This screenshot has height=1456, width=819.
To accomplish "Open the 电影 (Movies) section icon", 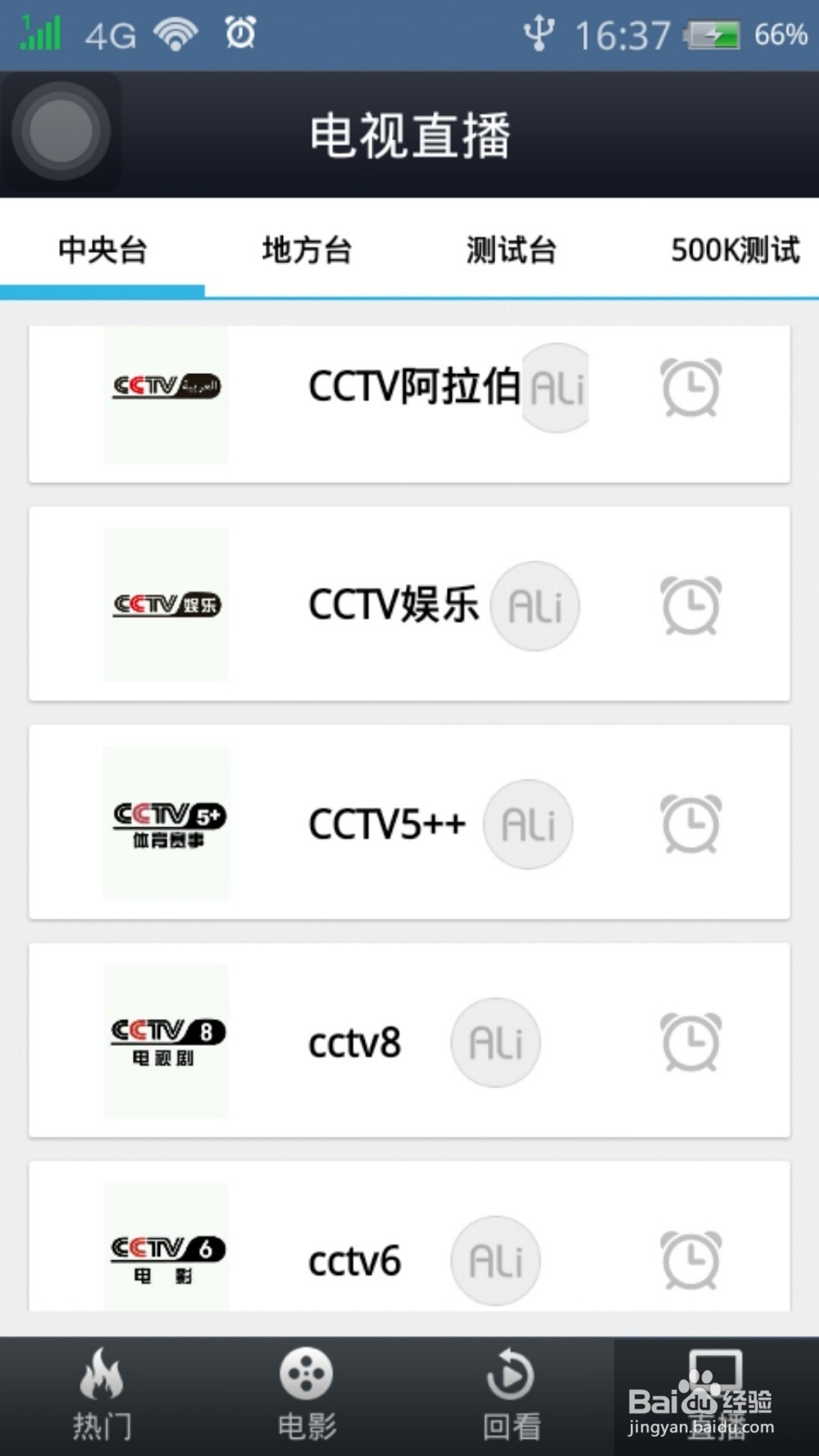I will click(305, 1392).
